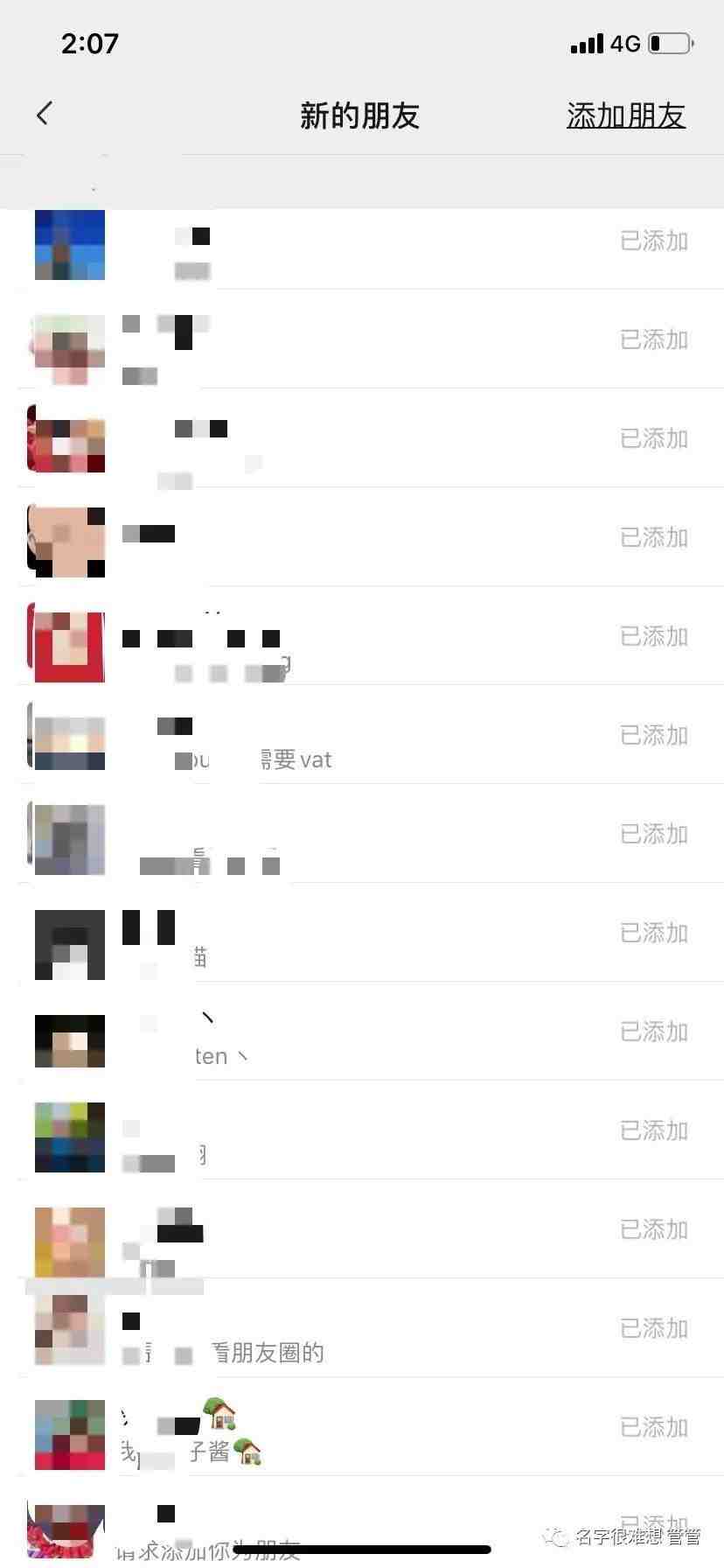Go back from New Friends page

pos(44,114)
